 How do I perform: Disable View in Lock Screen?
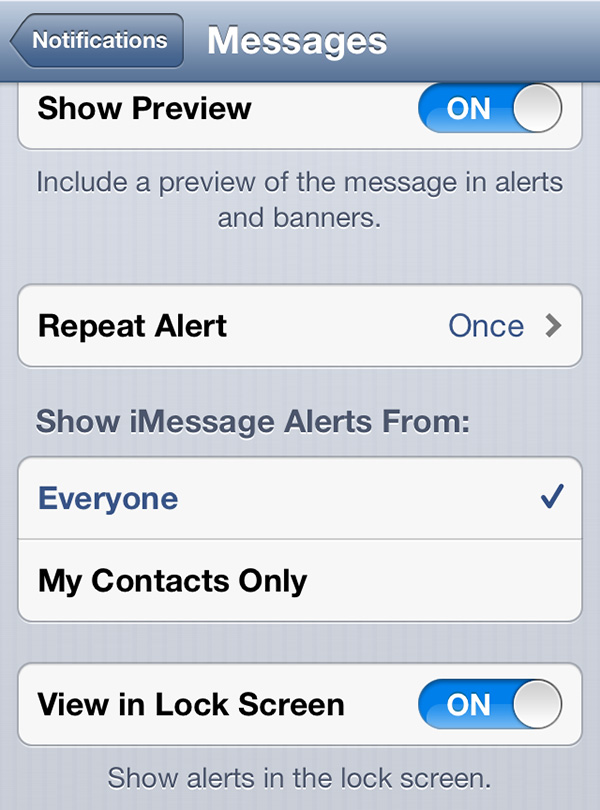[x=489, y=704]
